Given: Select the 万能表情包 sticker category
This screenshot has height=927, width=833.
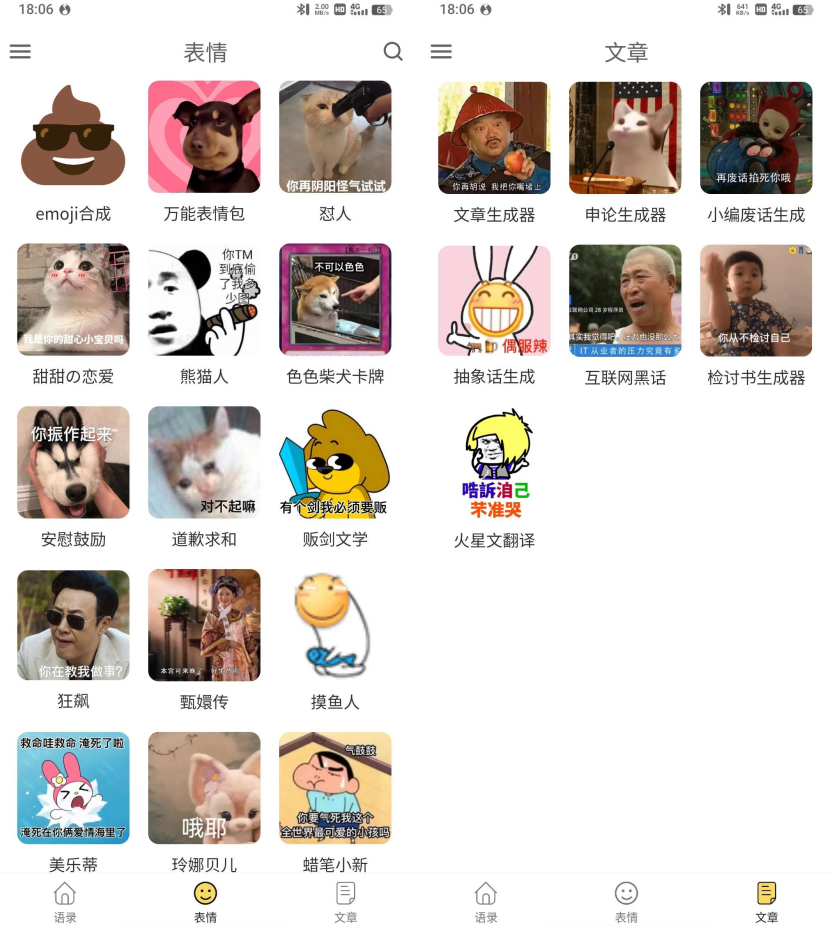Looking at the screenshot, I should pyautogui.click(x=204, y=137).
